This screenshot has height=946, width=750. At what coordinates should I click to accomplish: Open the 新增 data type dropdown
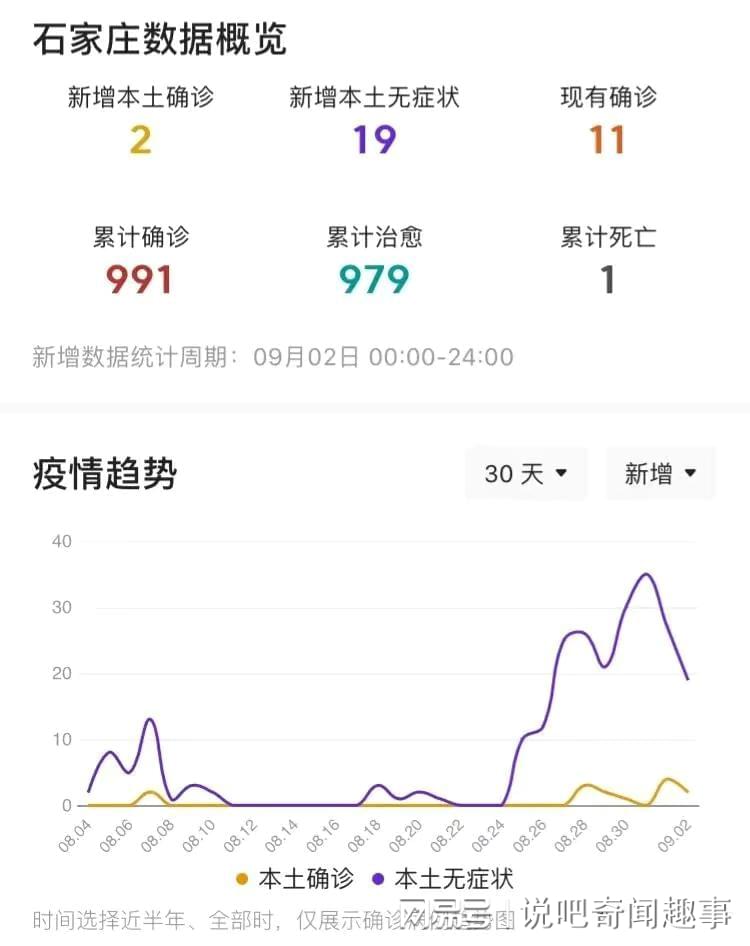click(x=660, y=473)
